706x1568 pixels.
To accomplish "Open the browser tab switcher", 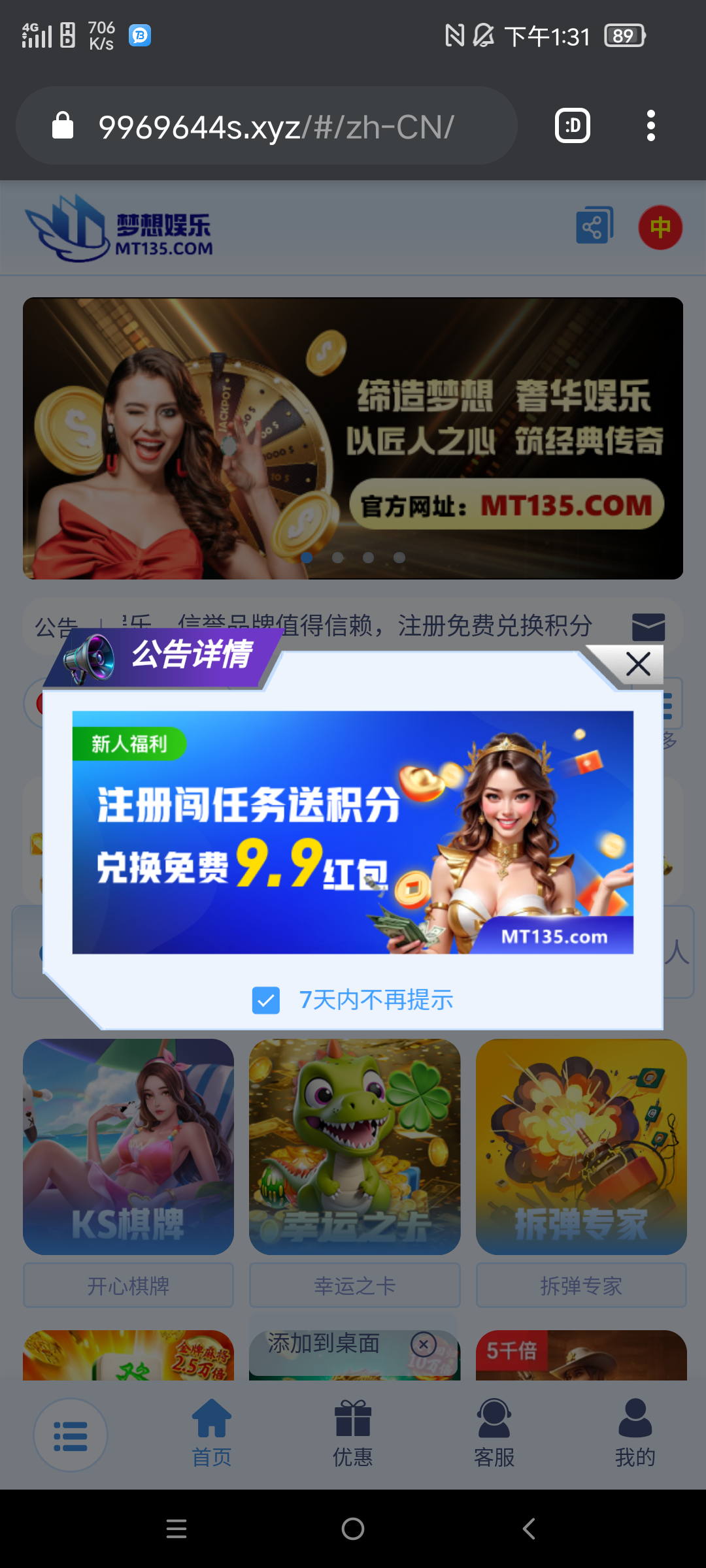I will point(572,126).
